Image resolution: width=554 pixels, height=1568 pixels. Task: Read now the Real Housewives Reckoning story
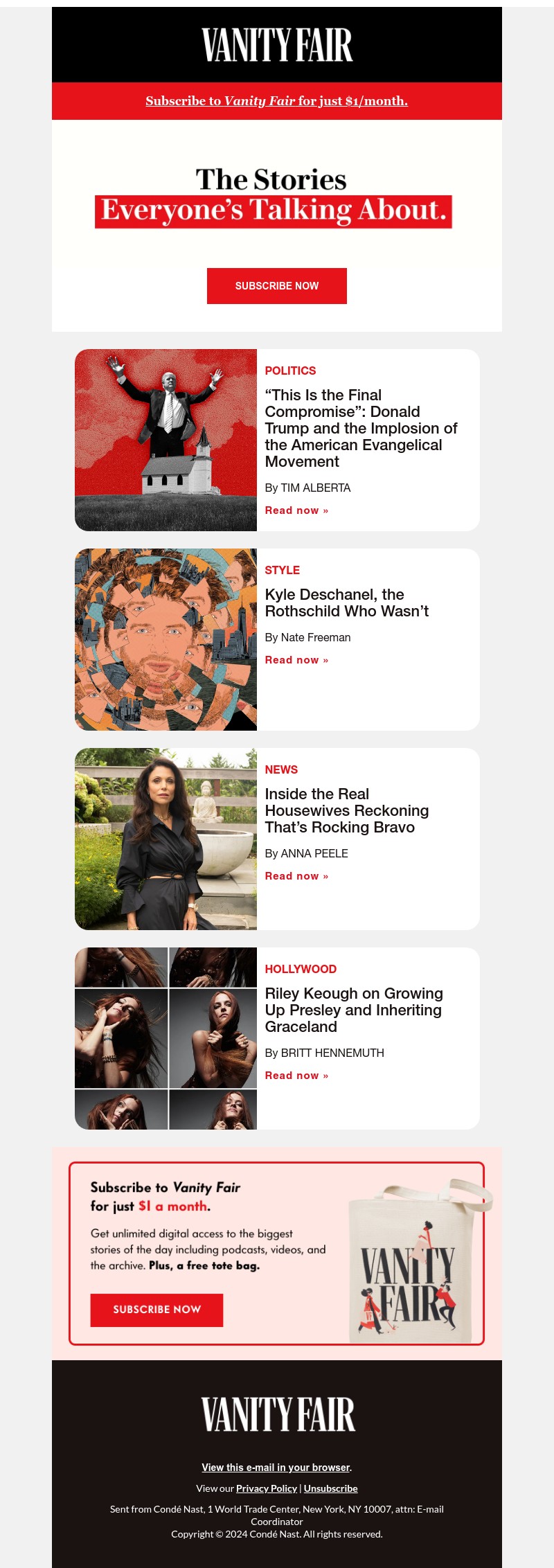296,876
